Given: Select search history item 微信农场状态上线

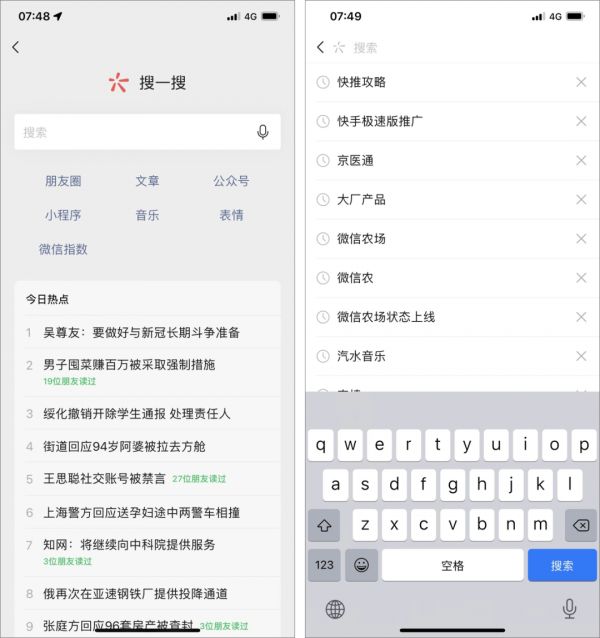Looking at the screenshot, I should [385, 317].
